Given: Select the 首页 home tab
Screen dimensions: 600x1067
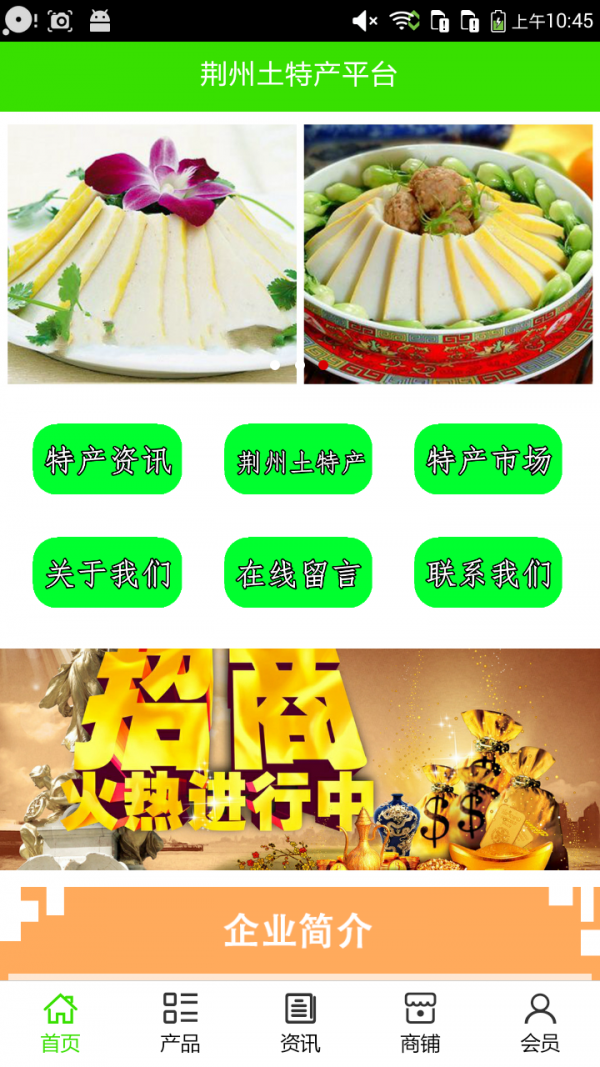Looking at the screenshot, I should coord(60,1022).
